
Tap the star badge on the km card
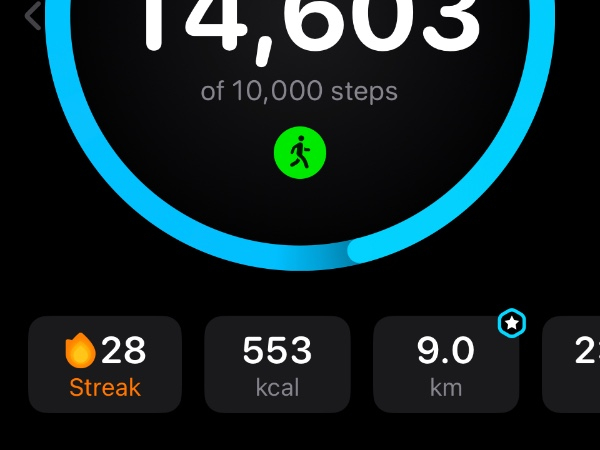pos(512,323)
